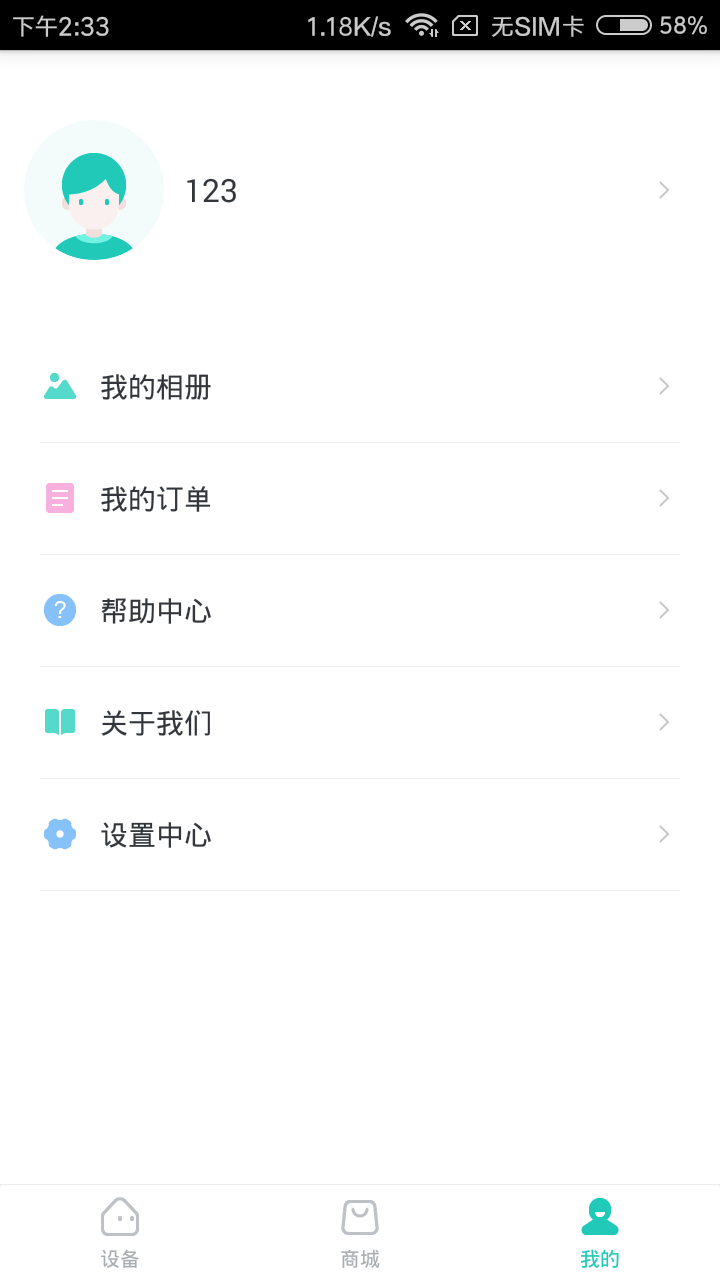The width and height of the screenshot is (720, 1280).
Task: Click the Help Center (帮助中心) question mark icon
Action: (x=60, y=610)
